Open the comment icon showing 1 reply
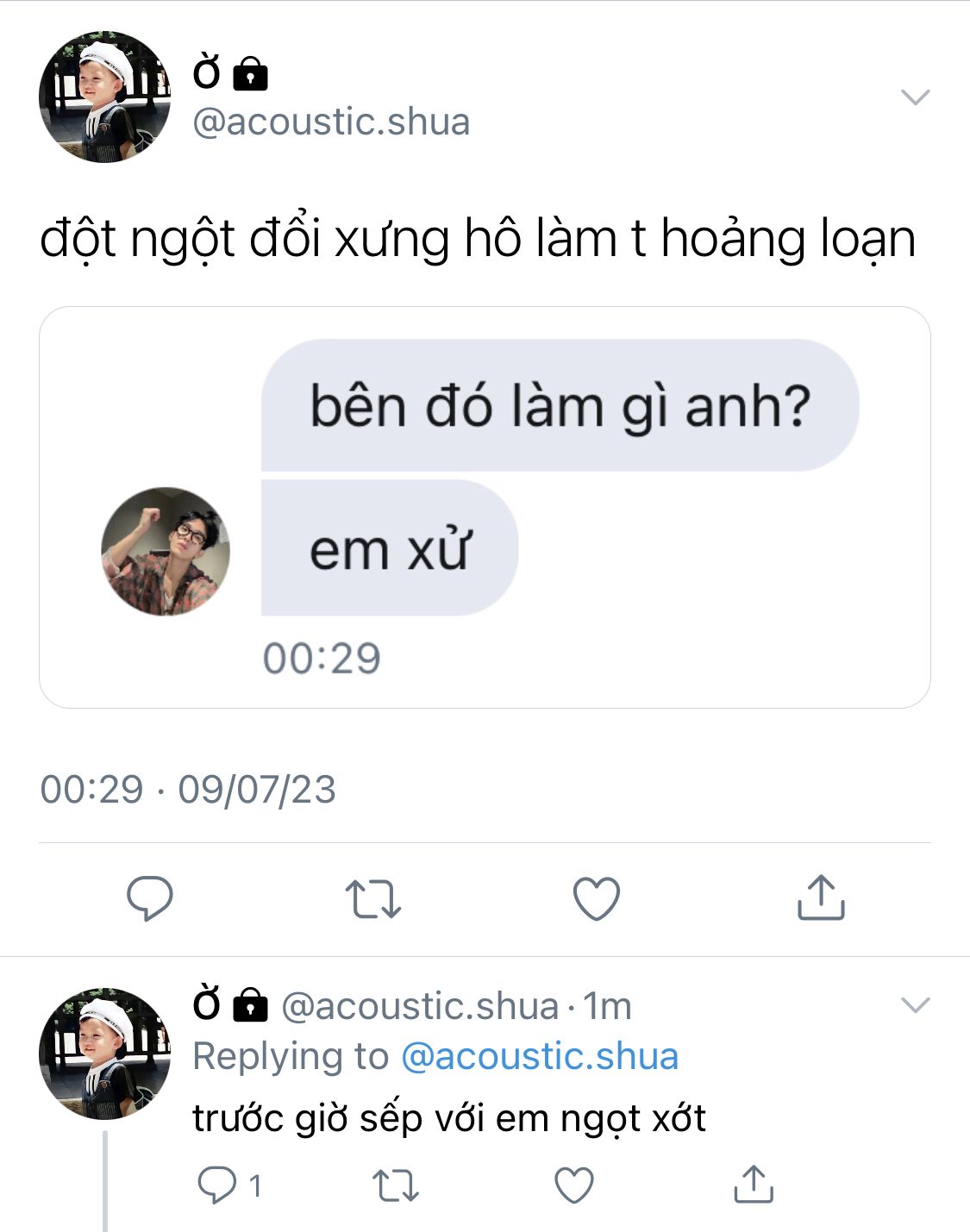 217,1185
